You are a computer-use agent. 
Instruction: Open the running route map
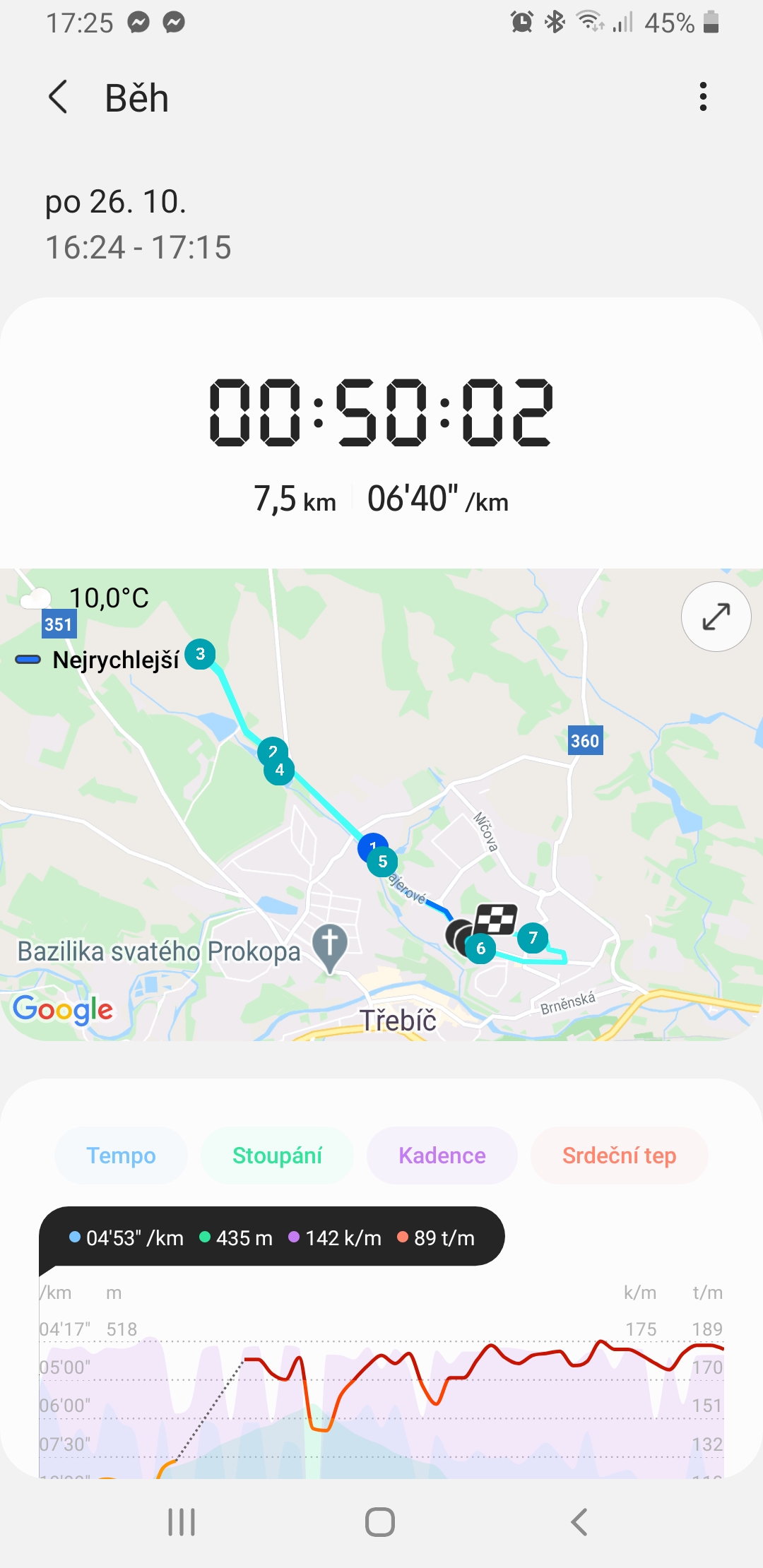381,804
